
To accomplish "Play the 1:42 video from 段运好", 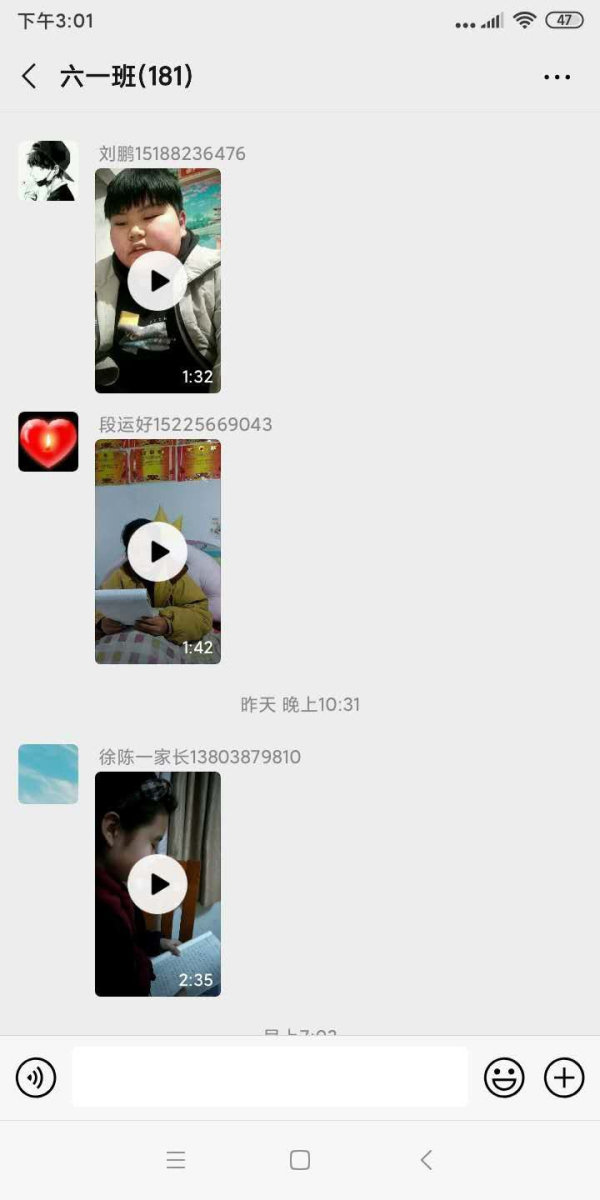I will click(x=158, y=551).
